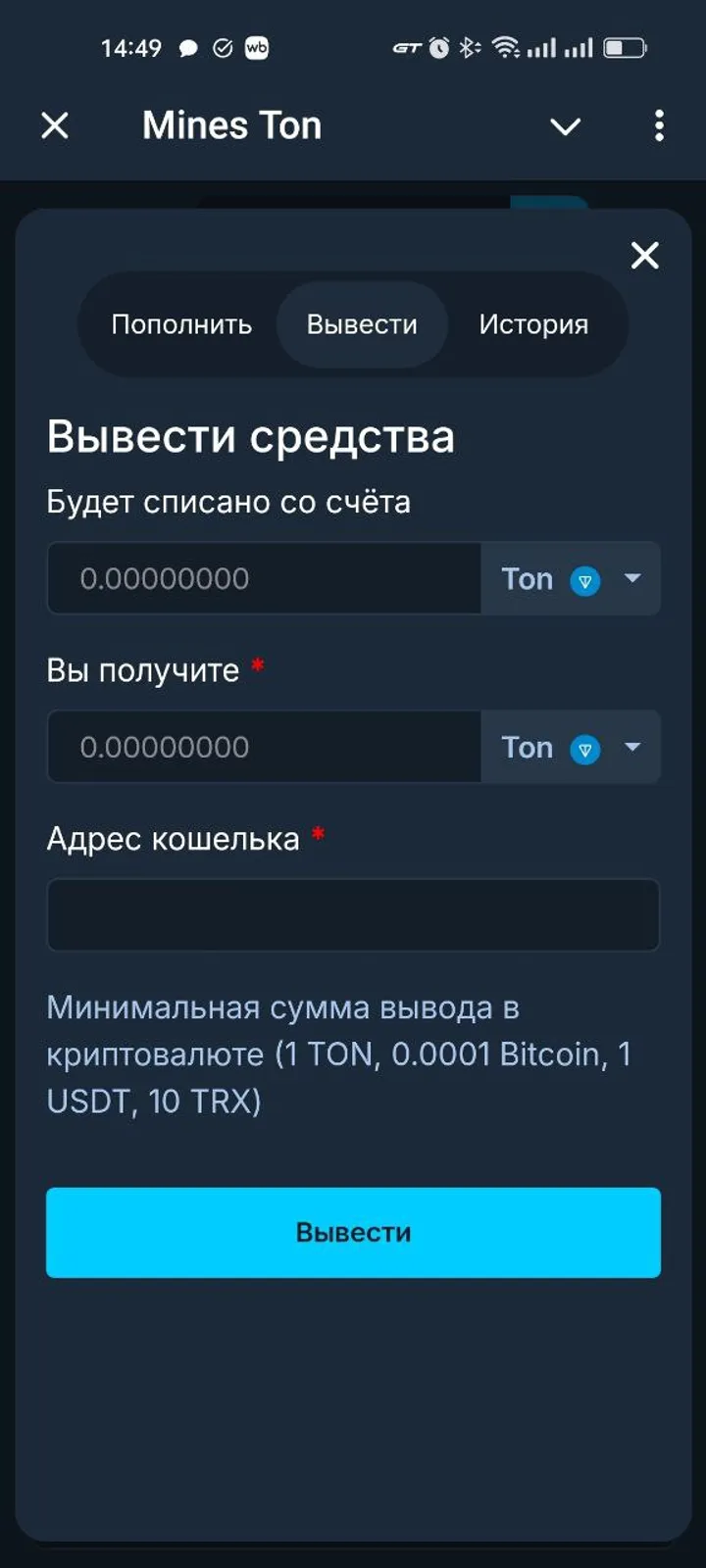Tap the Адрес кошелька field
Image resolution: width=706 pixels, height=1568 pixels.
353,914
